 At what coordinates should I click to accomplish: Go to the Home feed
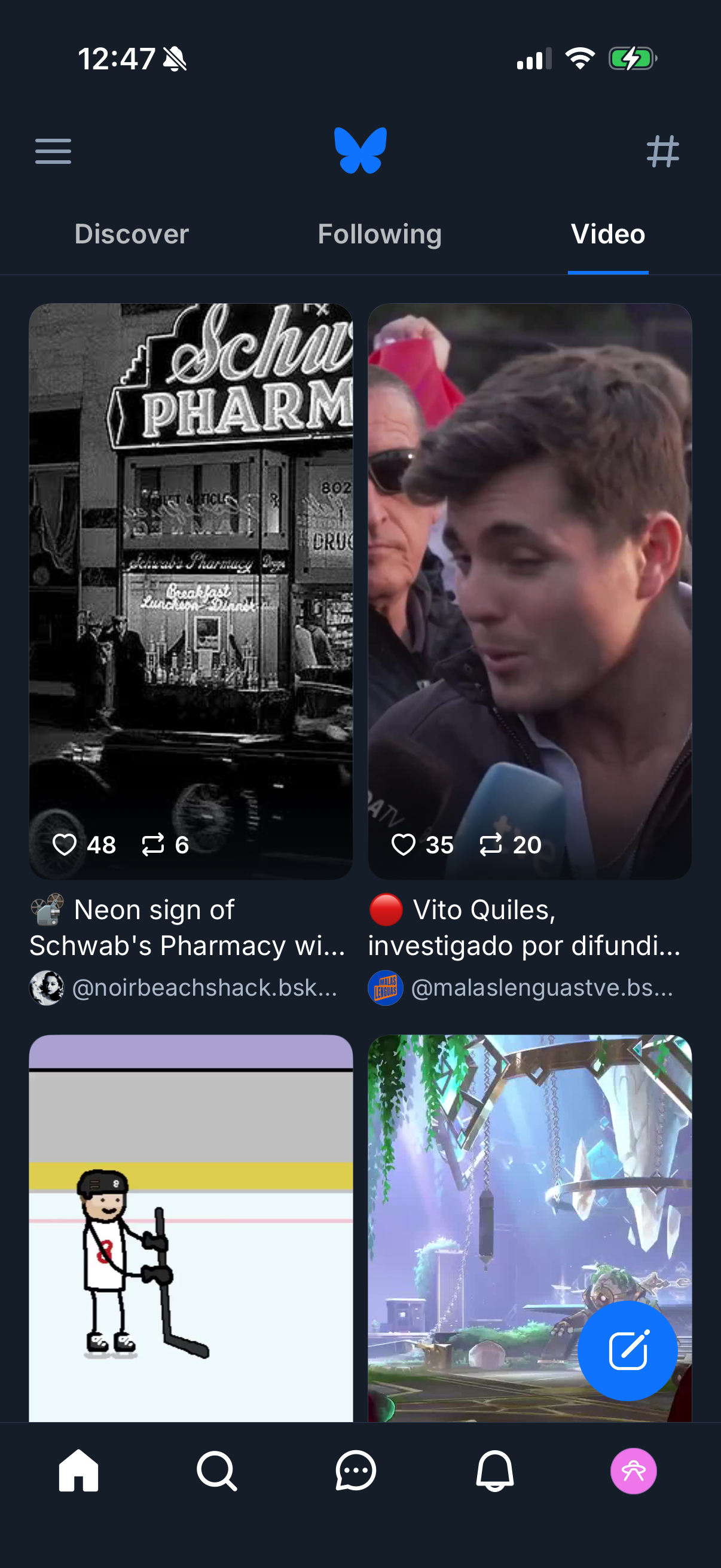77,1471
